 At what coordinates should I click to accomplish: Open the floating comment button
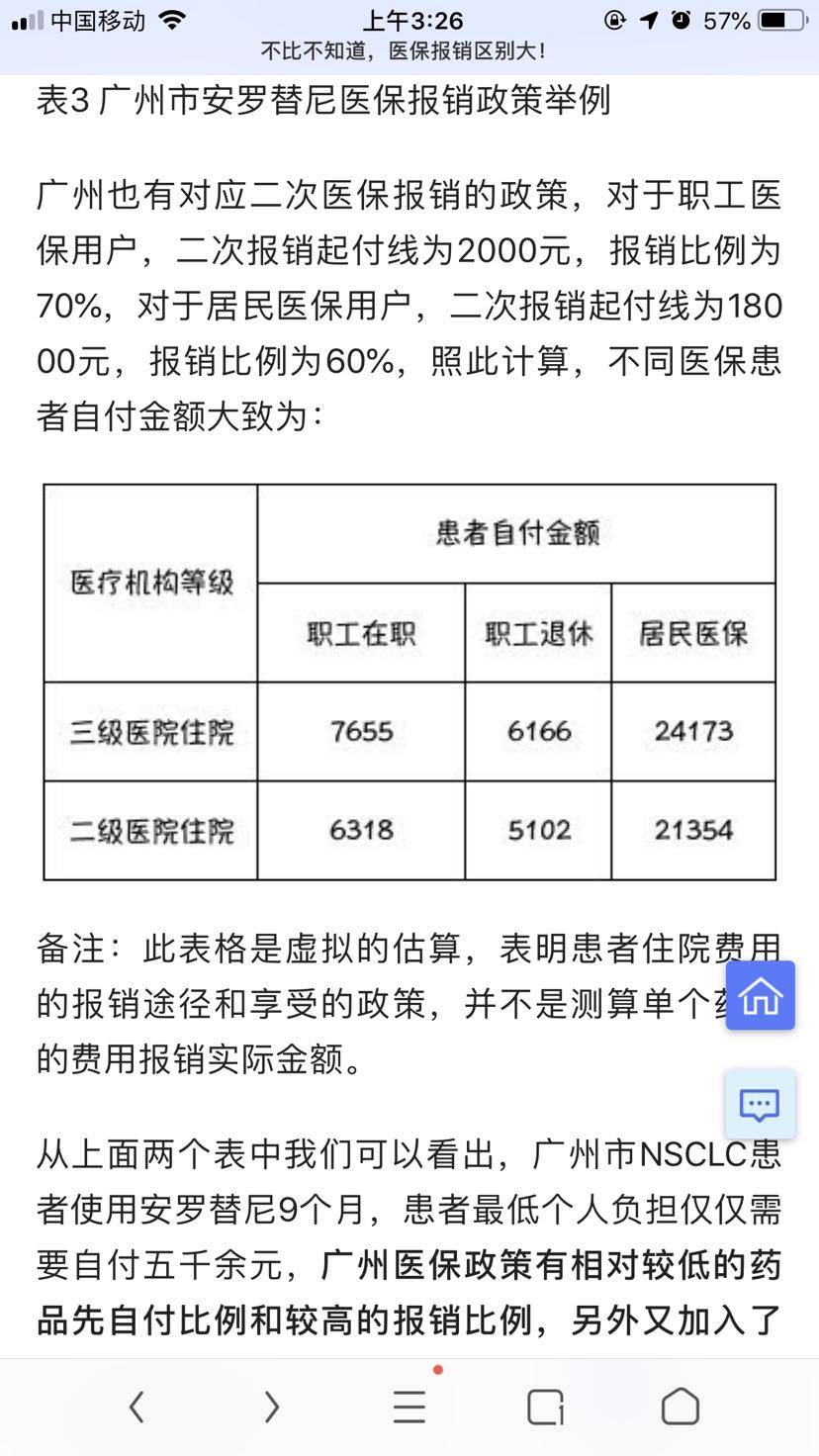pyautogui.click(x=760, y=1104)
